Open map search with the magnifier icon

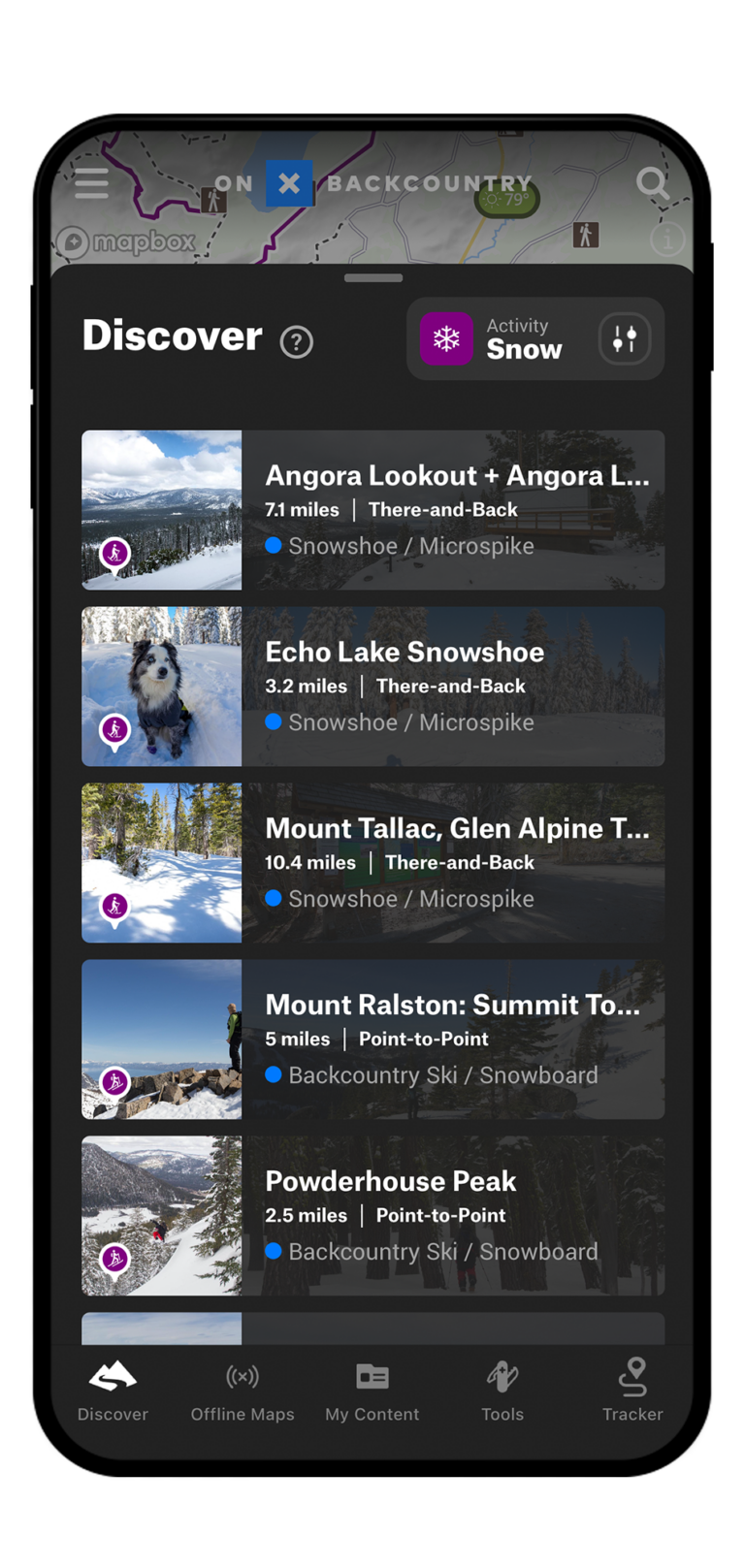653,184
